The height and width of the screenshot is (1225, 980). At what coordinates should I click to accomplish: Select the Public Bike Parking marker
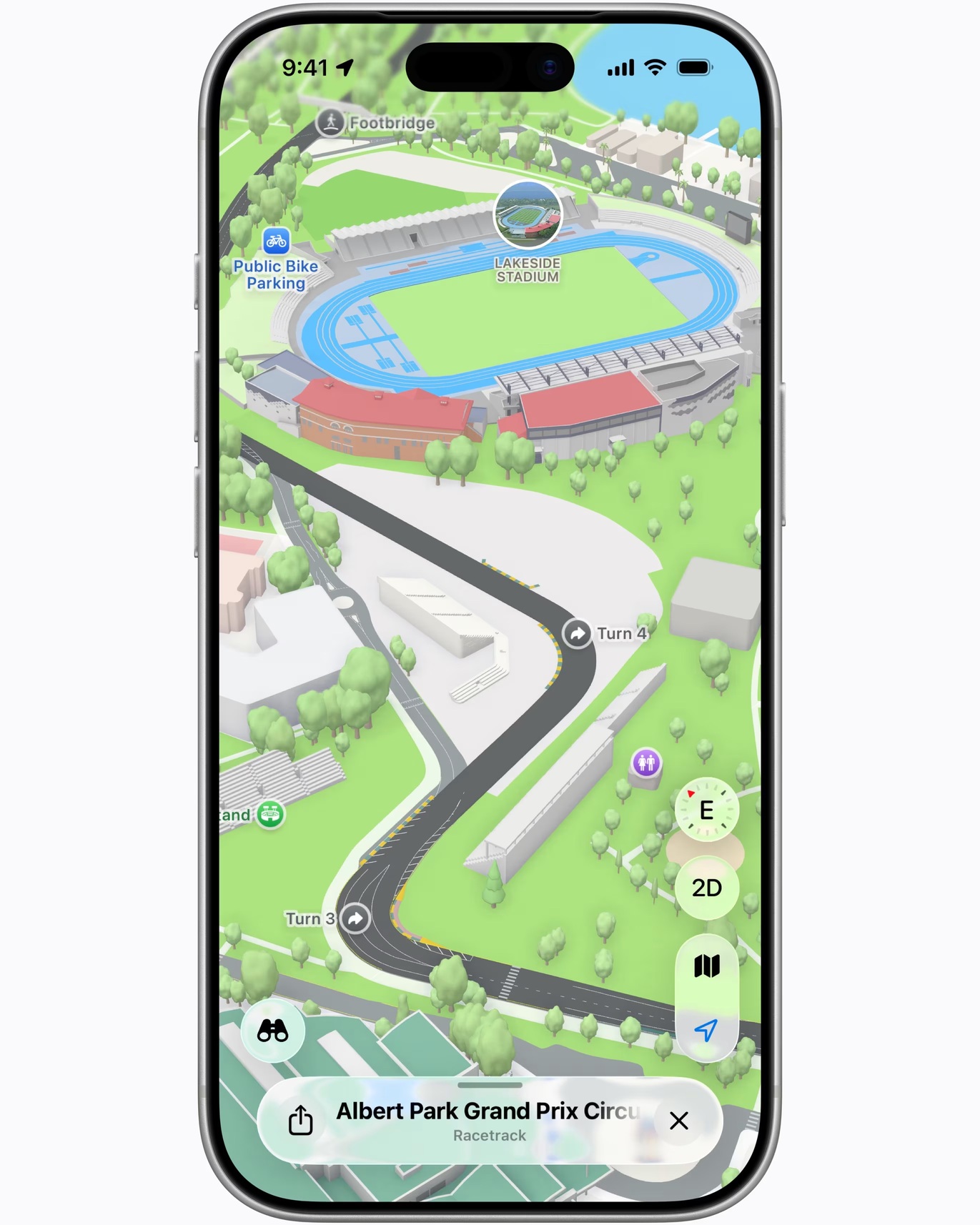pyautogui.click(x=276, y=242)
